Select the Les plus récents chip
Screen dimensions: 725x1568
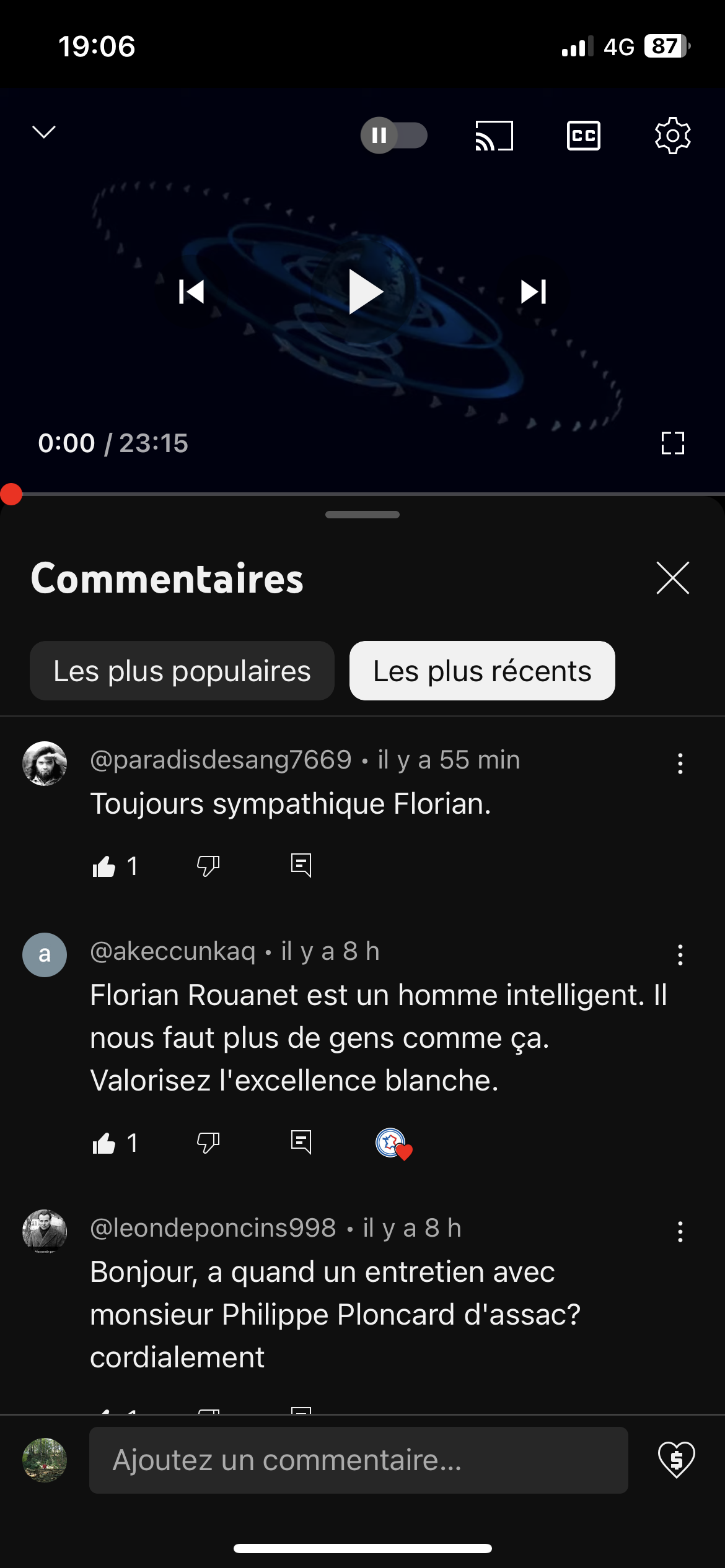click(x=482, y=671)
